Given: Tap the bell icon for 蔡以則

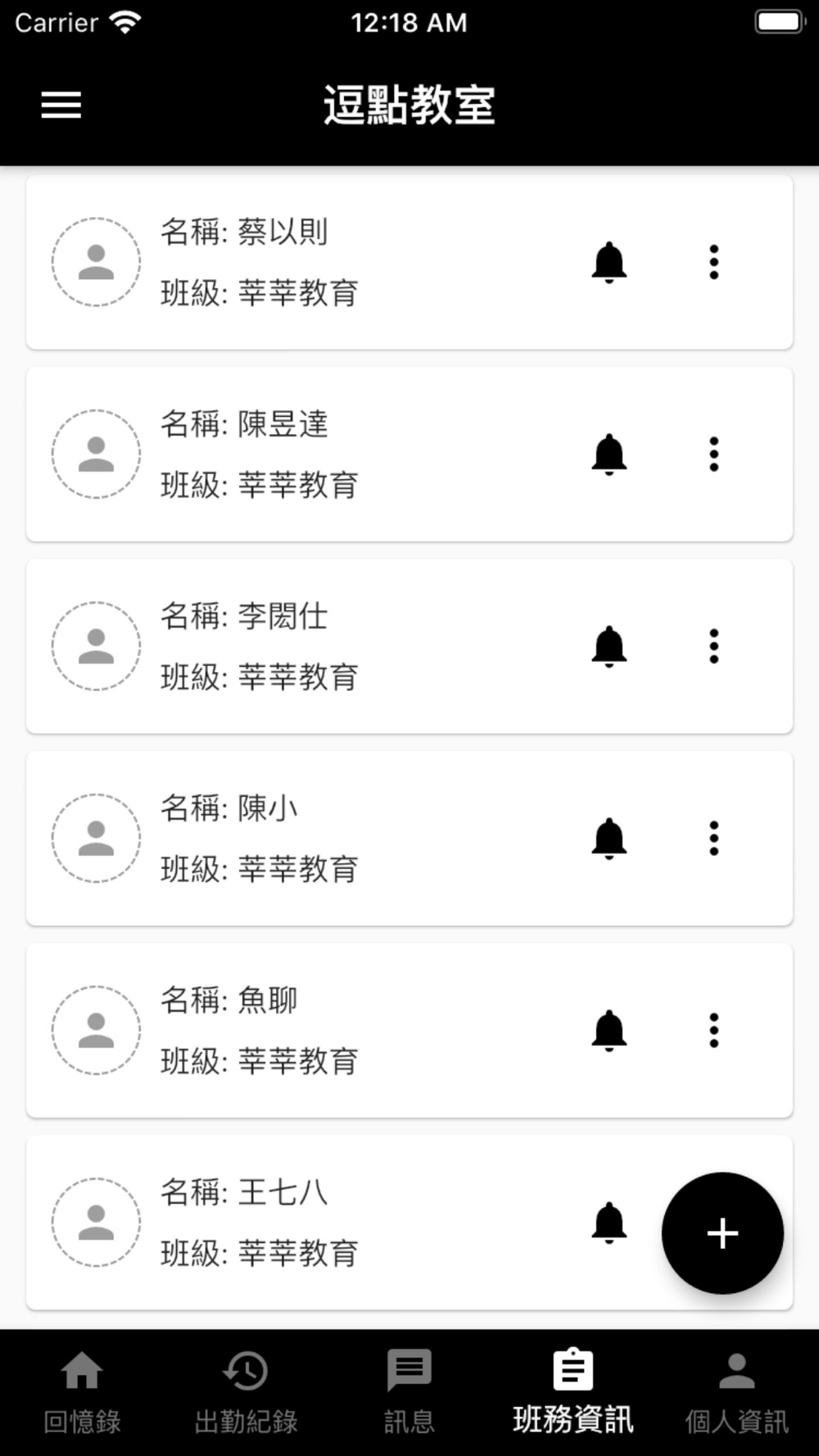Looking at the screenshot, I should point(609,262).
